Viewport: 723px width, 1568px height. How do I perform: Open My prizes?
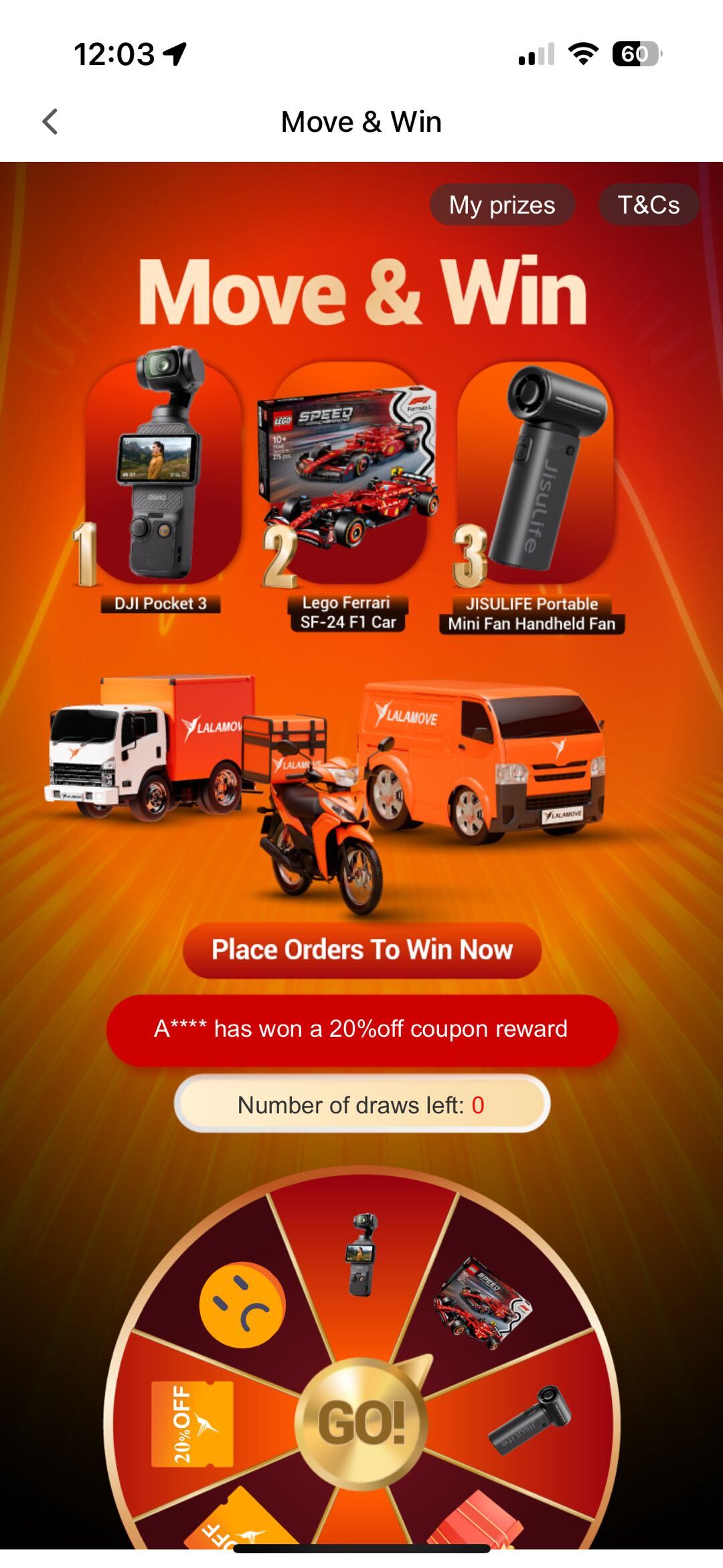pyautogui.click(x=502, y=205)
